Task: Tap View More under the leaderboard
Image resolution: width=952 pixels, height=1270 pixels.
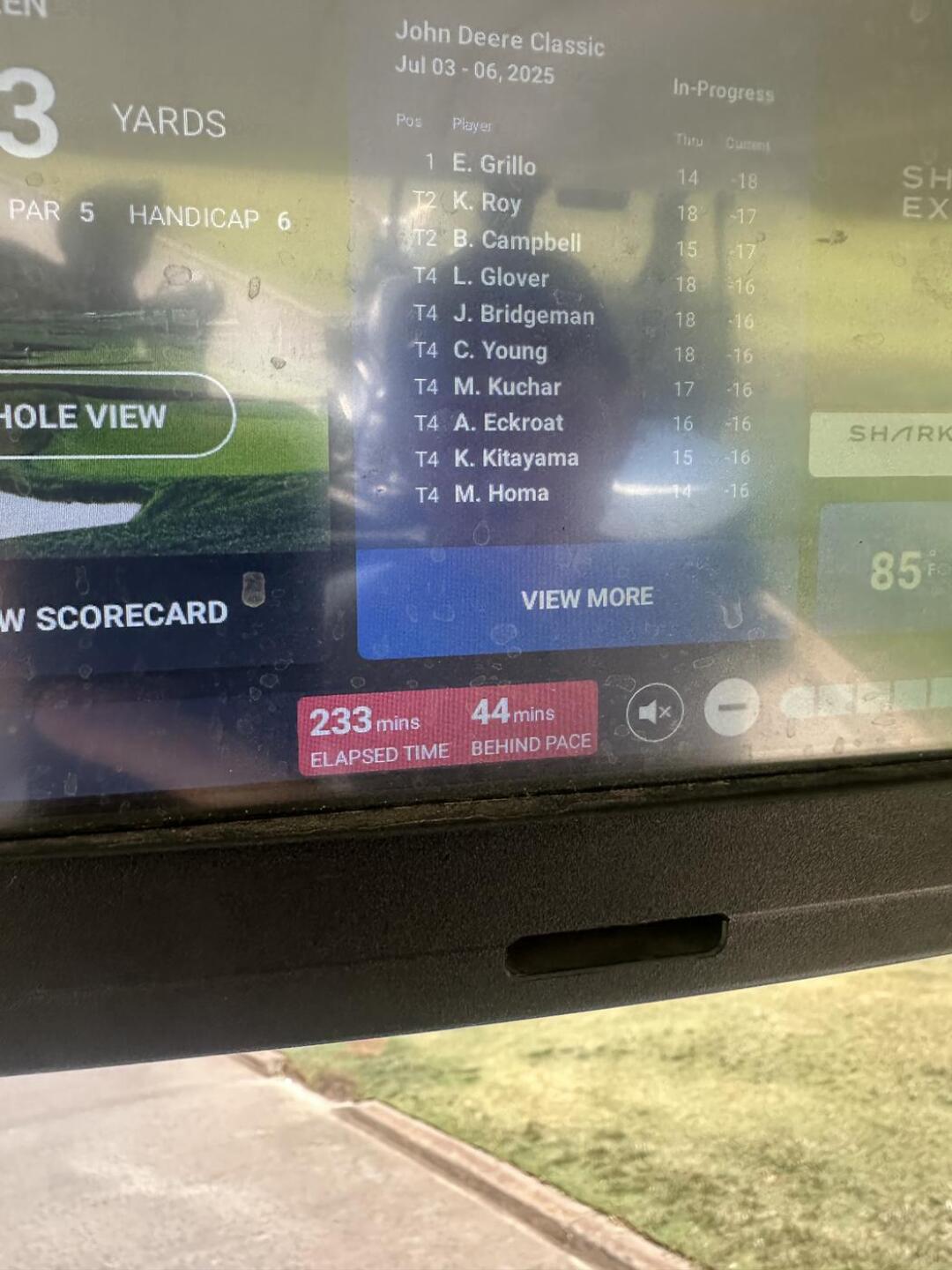Action: pos(586,598)
